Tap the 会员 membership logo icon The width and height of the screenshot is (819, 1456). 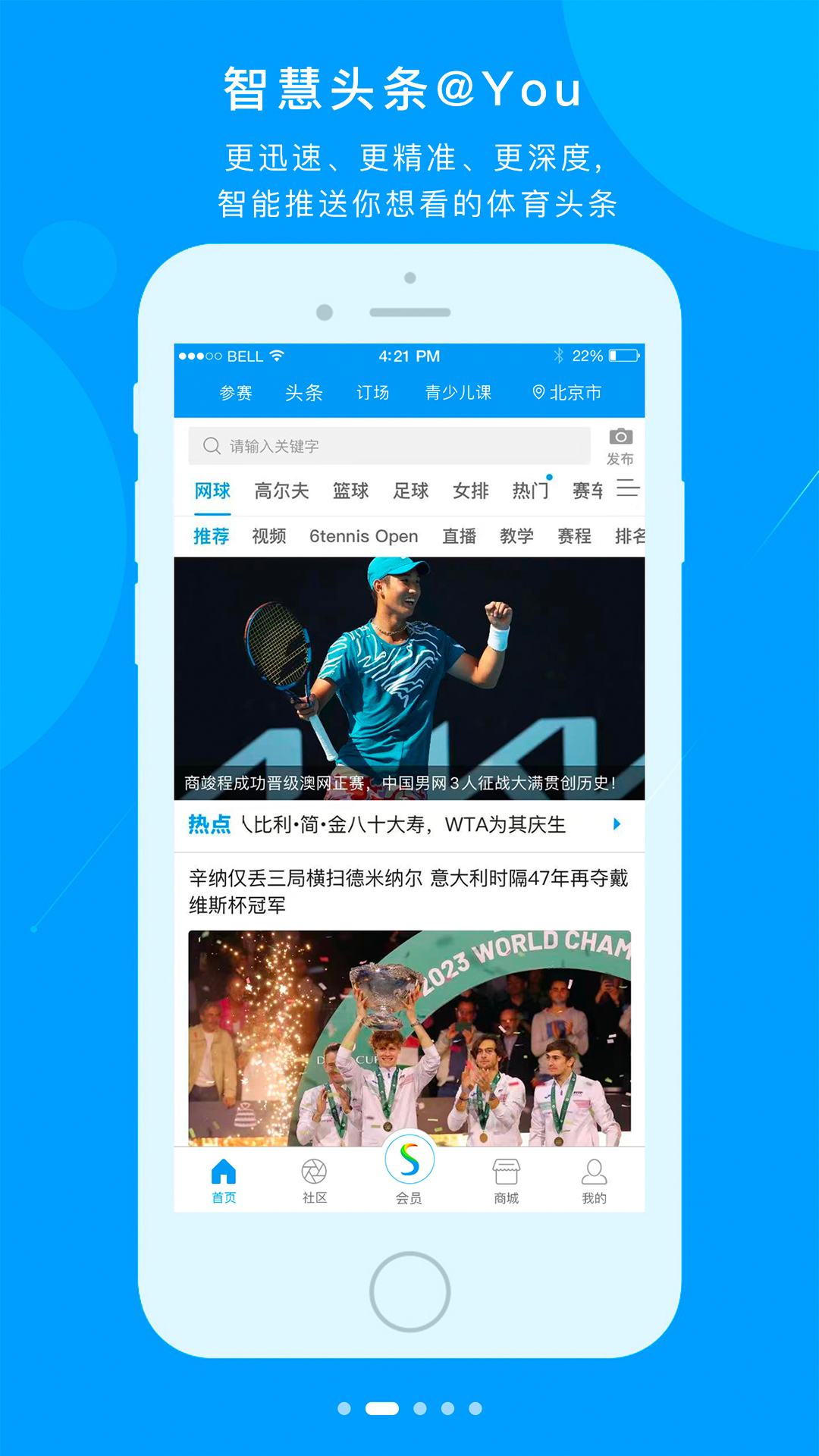click(x=409, y=1159)
